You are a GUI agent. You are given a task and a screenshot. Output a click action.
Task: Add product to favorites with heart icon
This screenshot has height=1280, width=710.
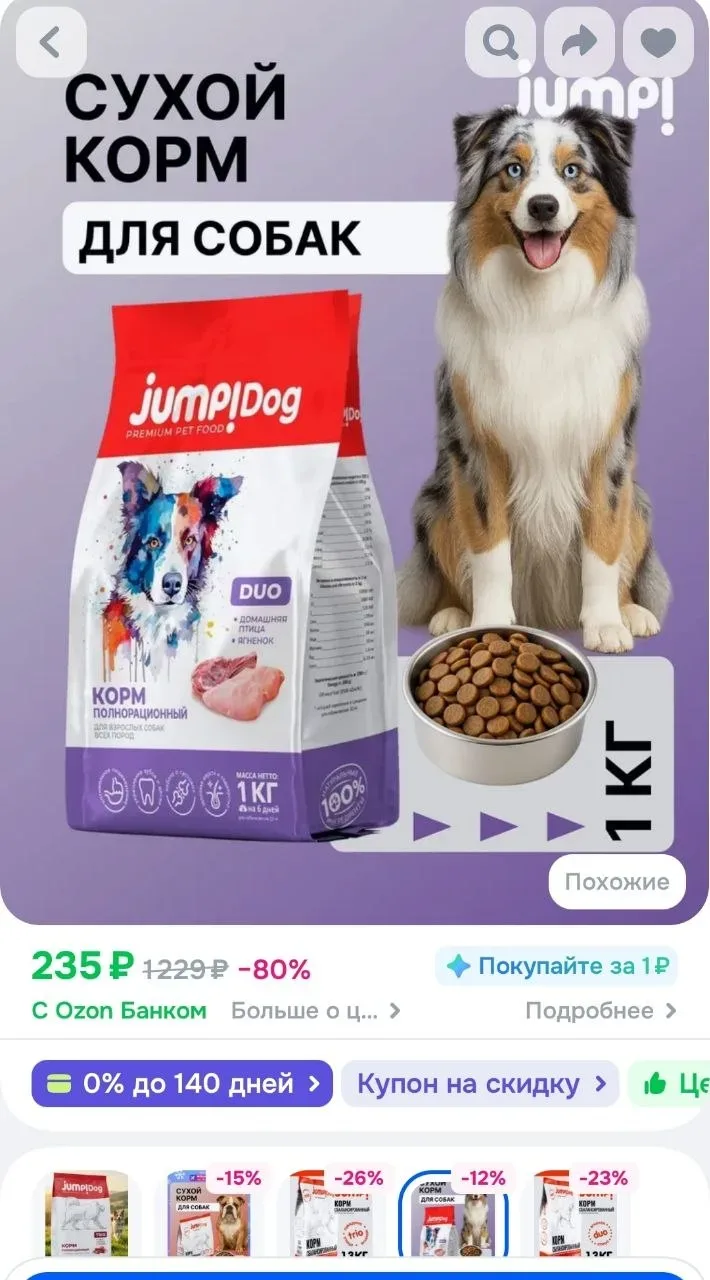658,42
